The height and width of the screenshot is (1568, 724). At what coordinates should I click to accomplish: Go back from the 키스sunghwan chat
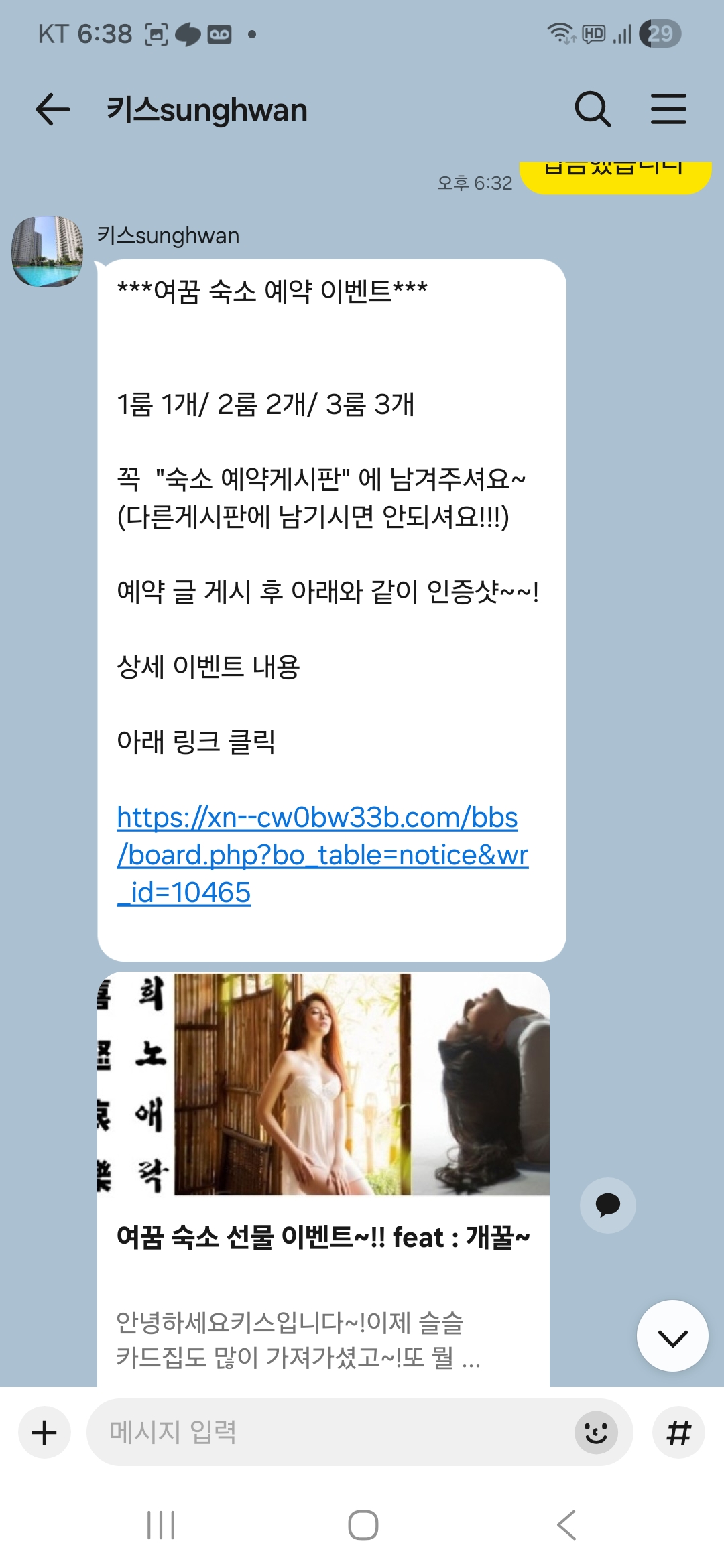53,109
